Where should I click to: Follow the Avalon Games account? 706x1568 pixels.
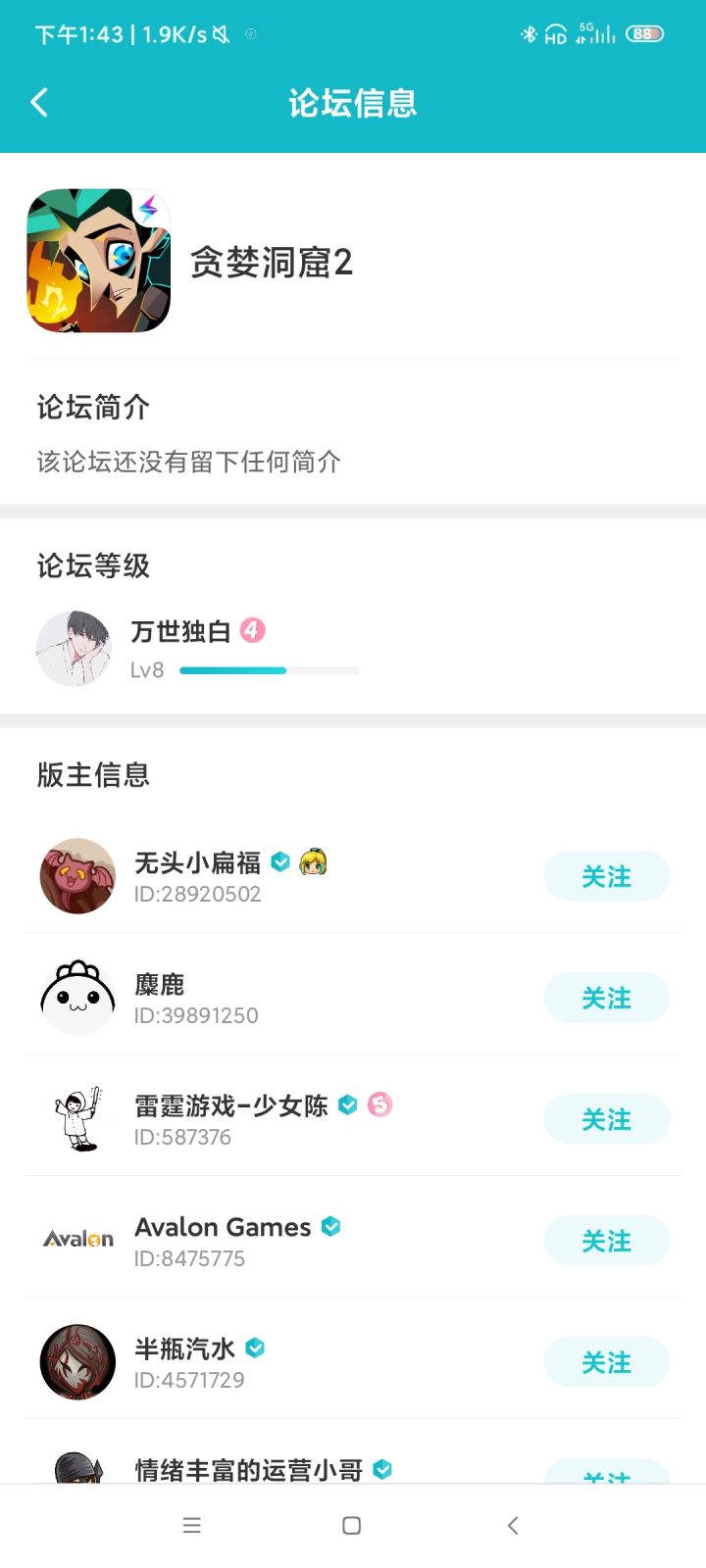point(606,1241)
